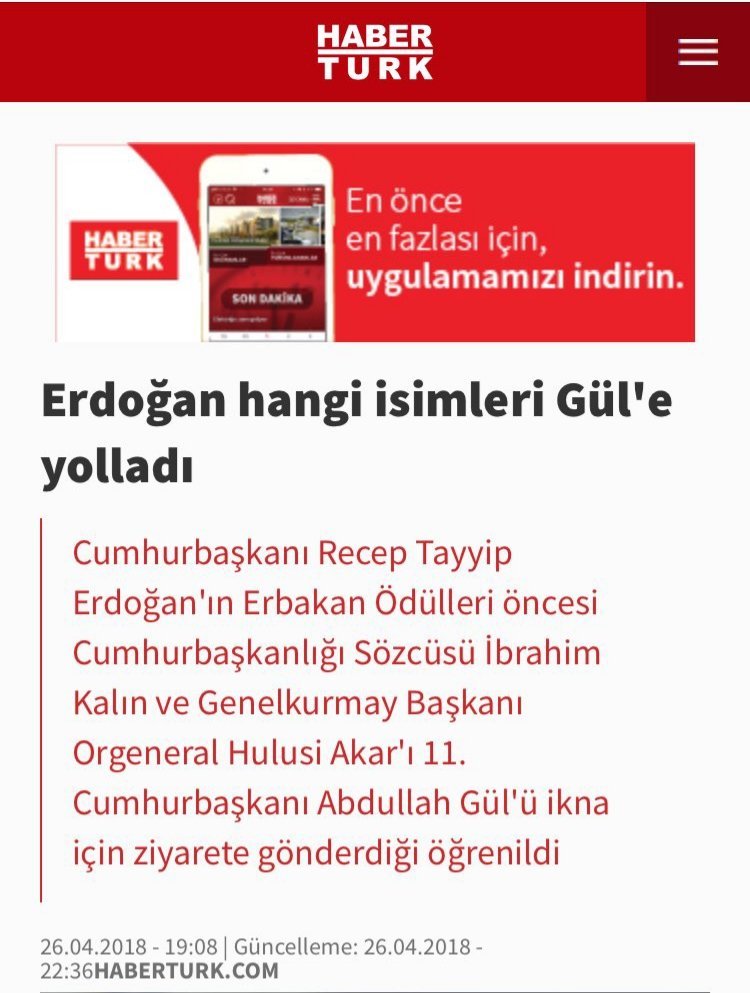Open the app download banner
The width and height of the screenshot is (750, 993).
(375, 243)
